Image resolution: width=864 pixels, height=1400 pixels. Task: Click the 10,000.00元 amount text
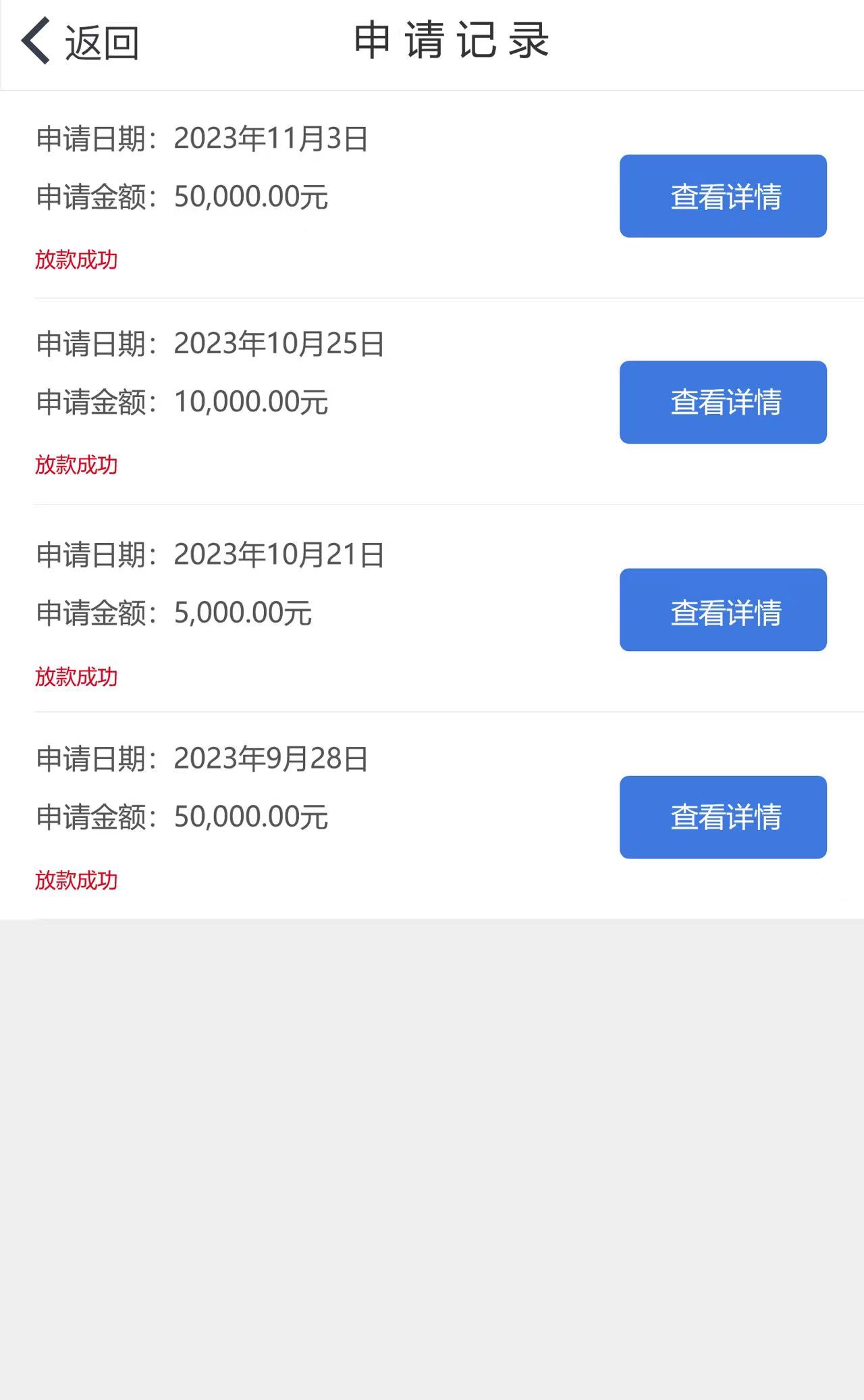pyautogui.click(x=250, y=402)
